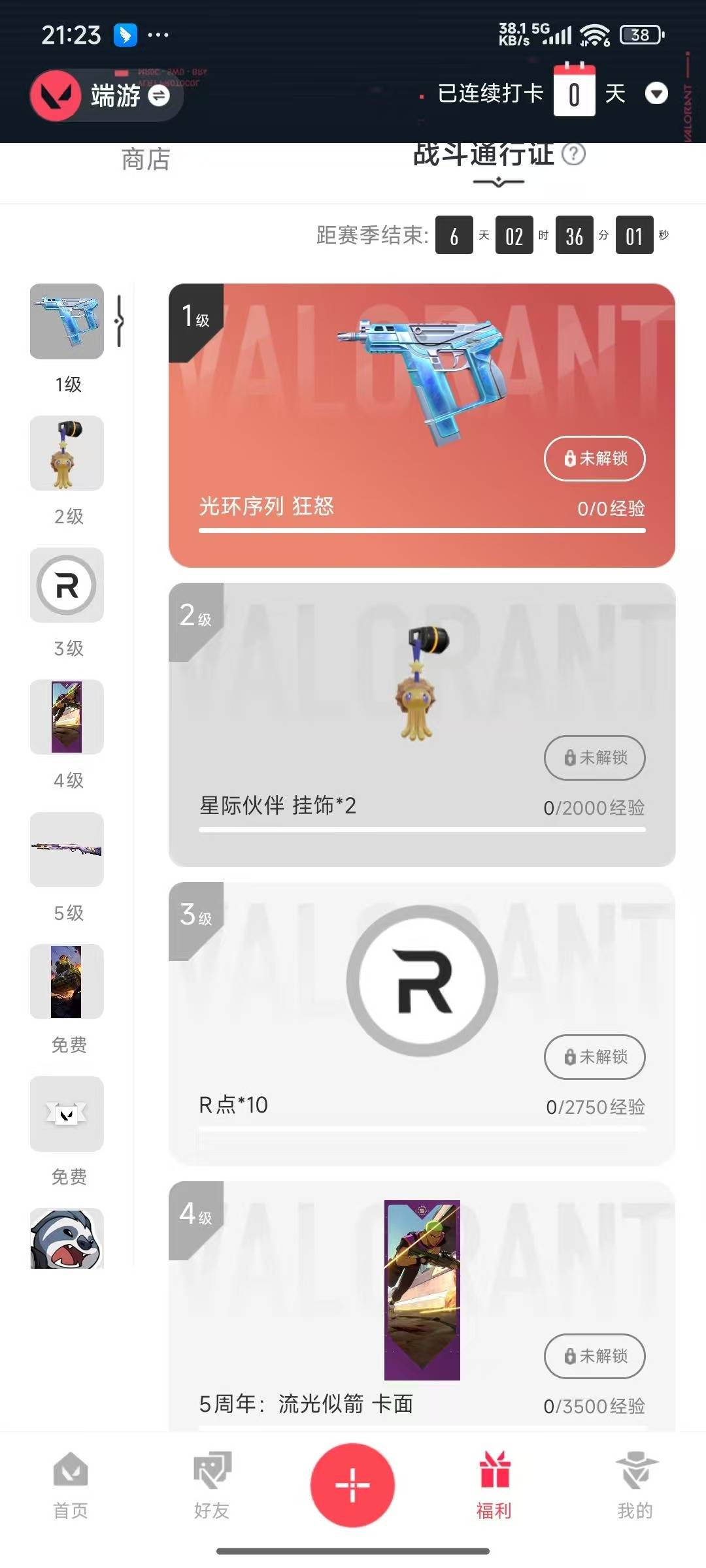Screen dimensions: 706x1568
Task: Open the 光环序列 狂怒 level 1 reward card
Action: (422, 425)
